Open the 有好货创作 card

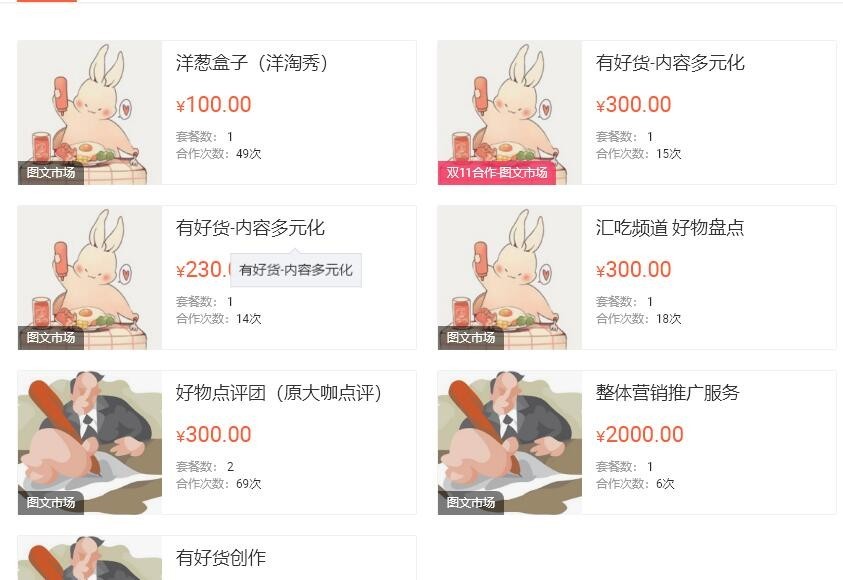tap(221, 558)
